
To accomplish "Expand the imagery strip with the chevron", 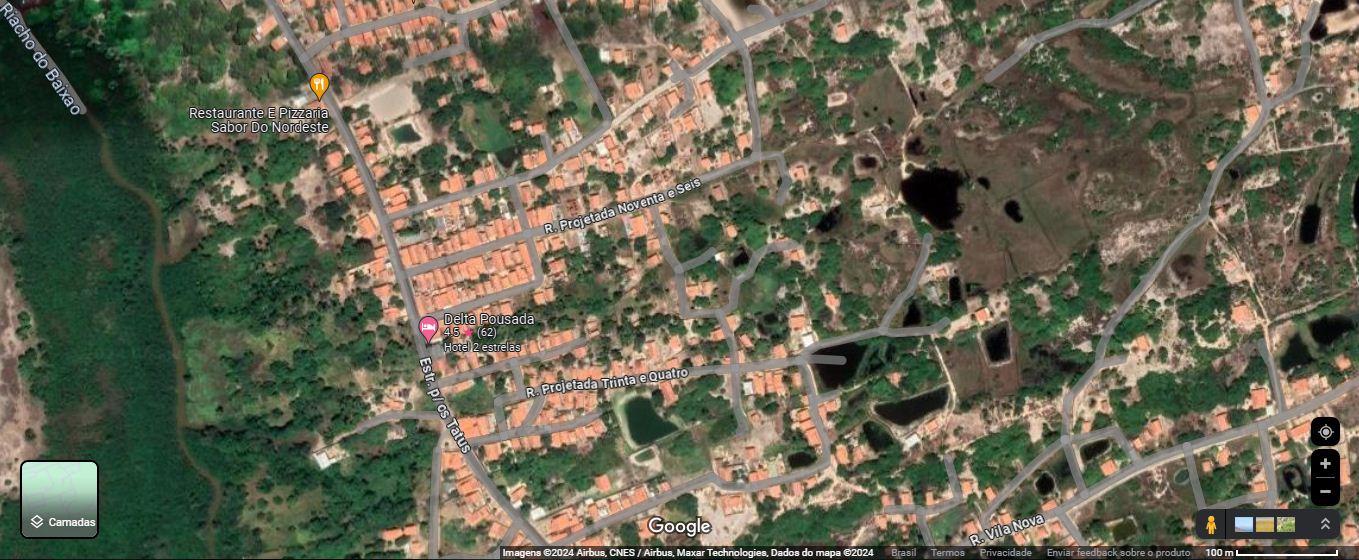I will click(x=1325, y=524).
